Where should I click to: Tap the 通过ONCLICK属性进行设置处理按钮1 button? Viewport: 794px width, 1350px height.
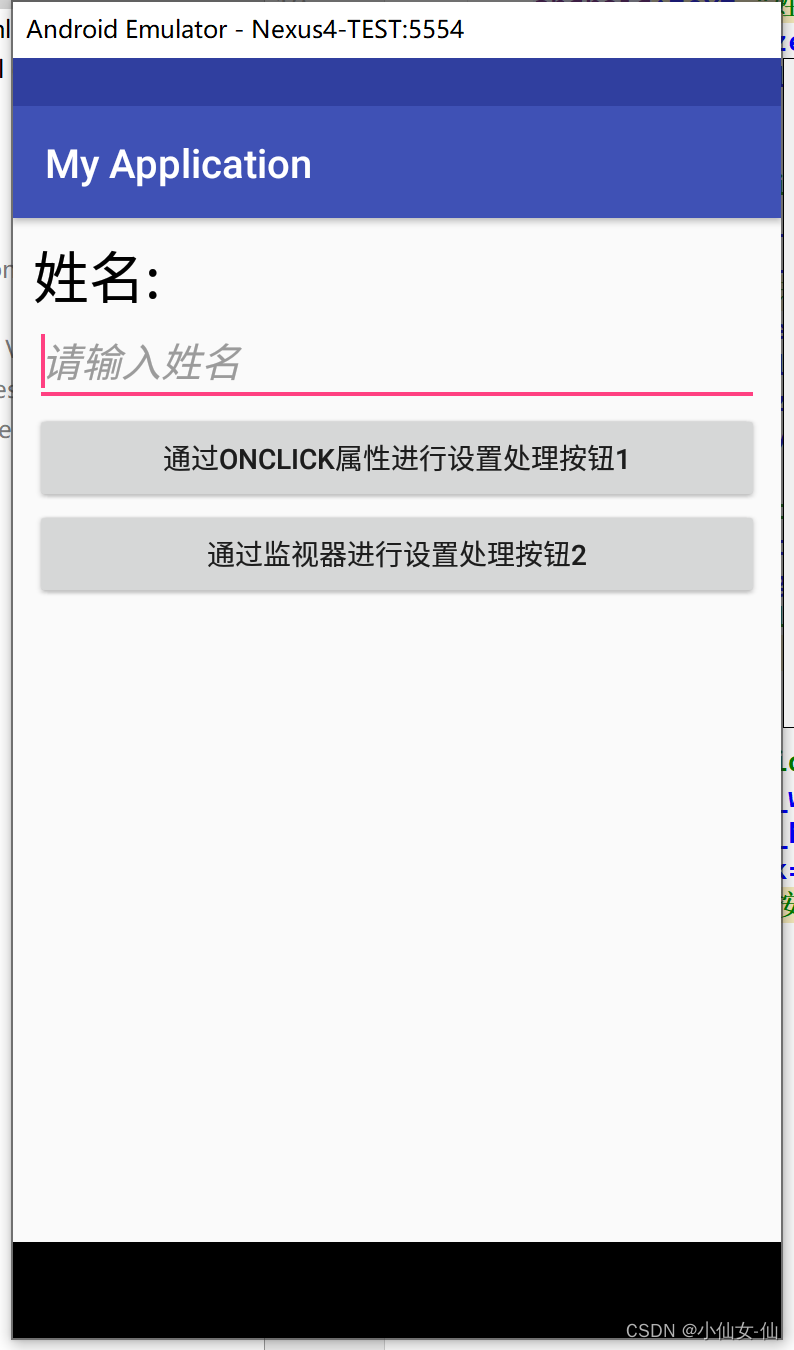pyautogui.click(x=396, y=458)
